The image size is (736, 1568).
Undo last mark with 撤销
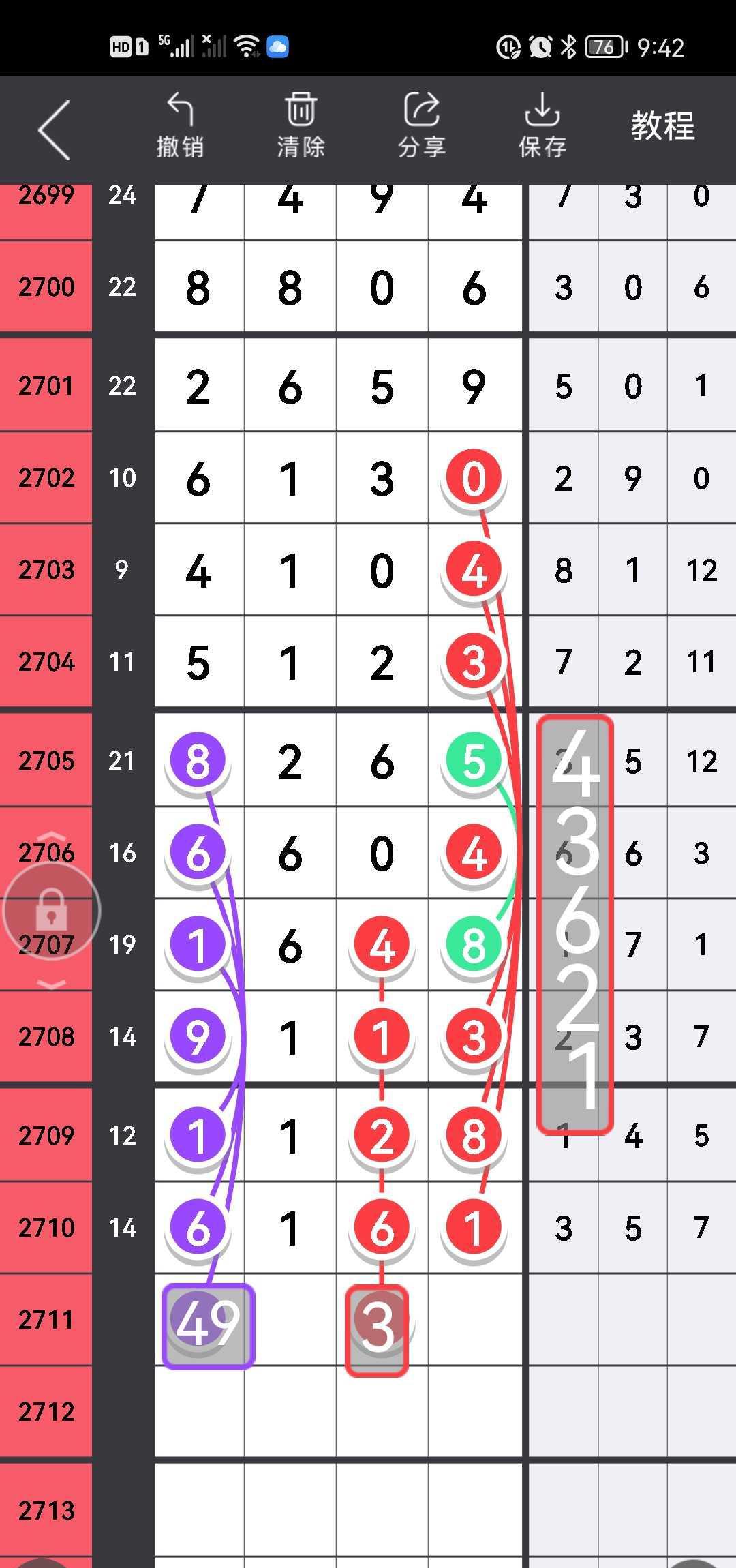(181, 127)
